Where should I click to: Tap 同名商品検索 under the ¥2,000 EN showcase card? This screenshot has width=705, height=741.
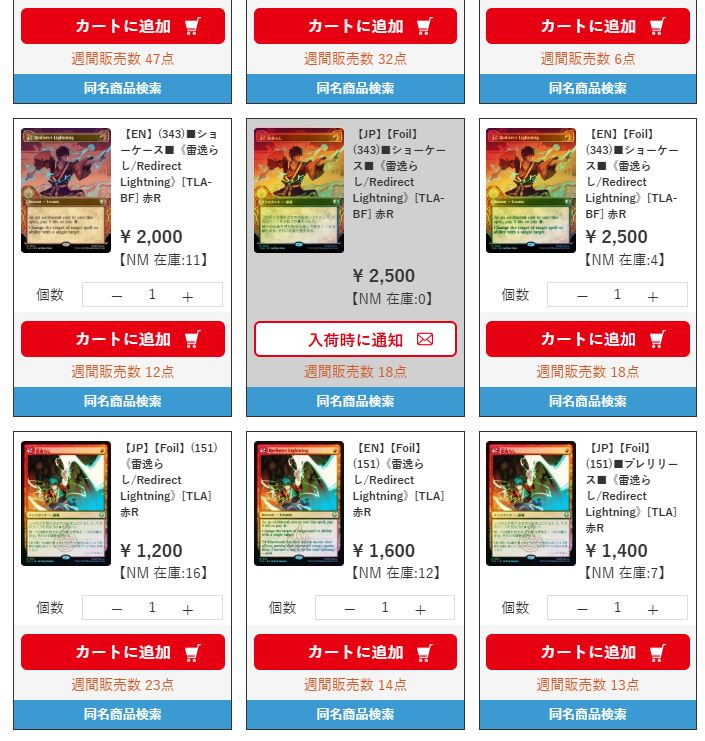coord(122,401)
